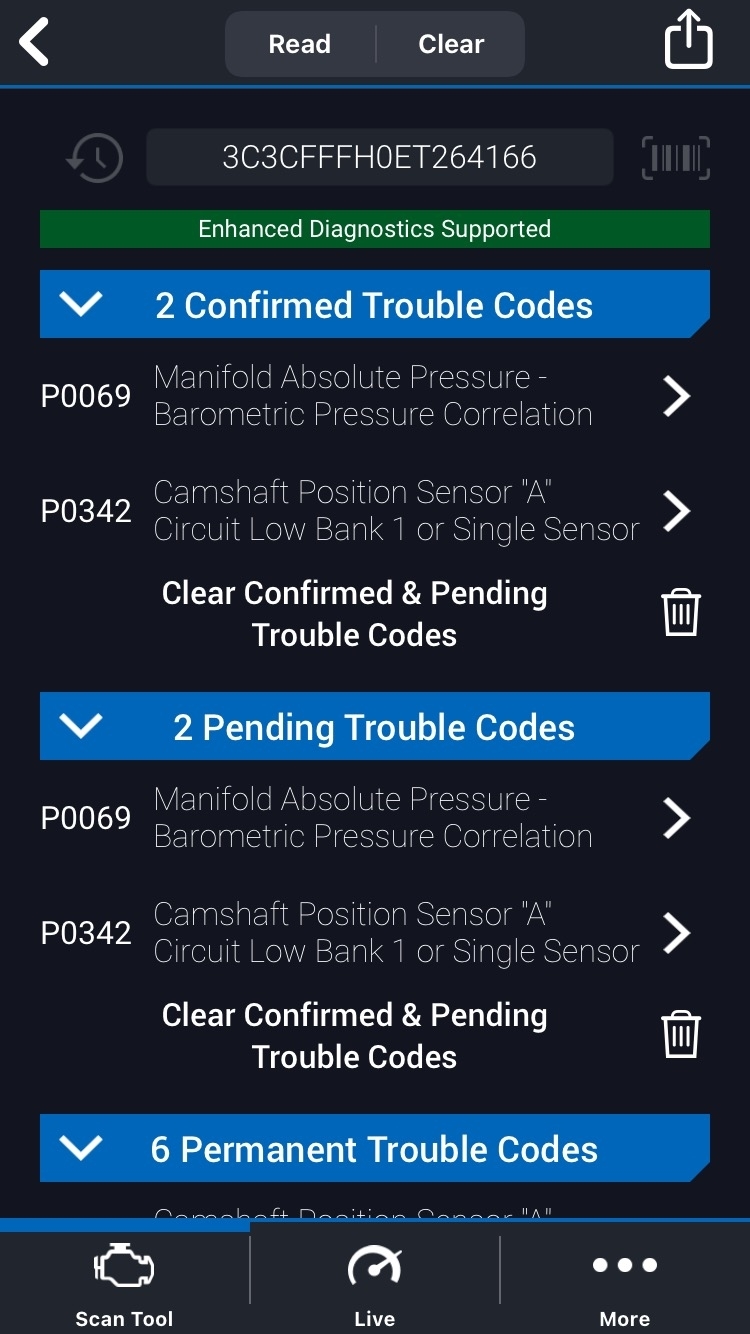Switch to the Live tab
Image resolution: width=750 pixels, height=1334 pixels.
pos(374,1285)
